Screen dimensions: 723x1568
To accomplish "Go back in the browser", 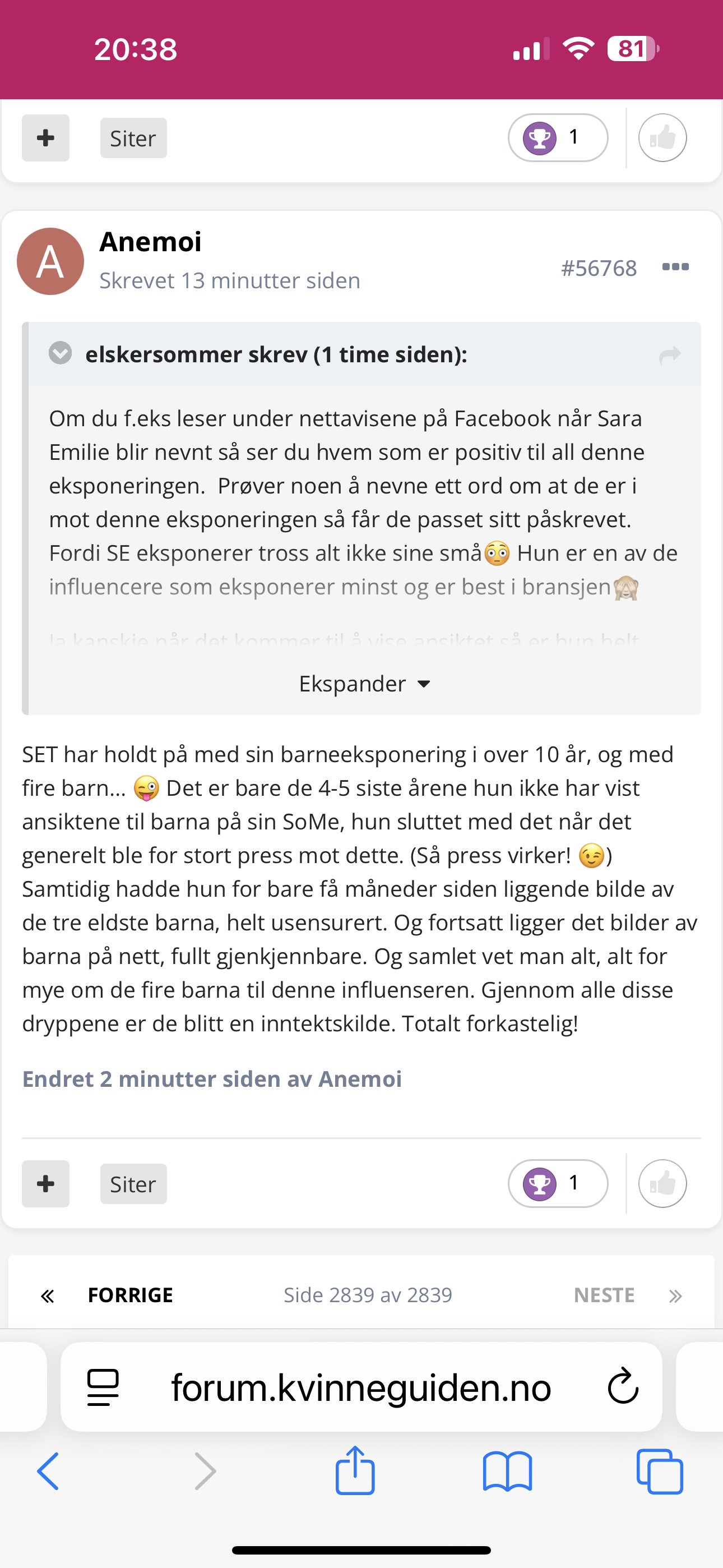I will 49,1471.
